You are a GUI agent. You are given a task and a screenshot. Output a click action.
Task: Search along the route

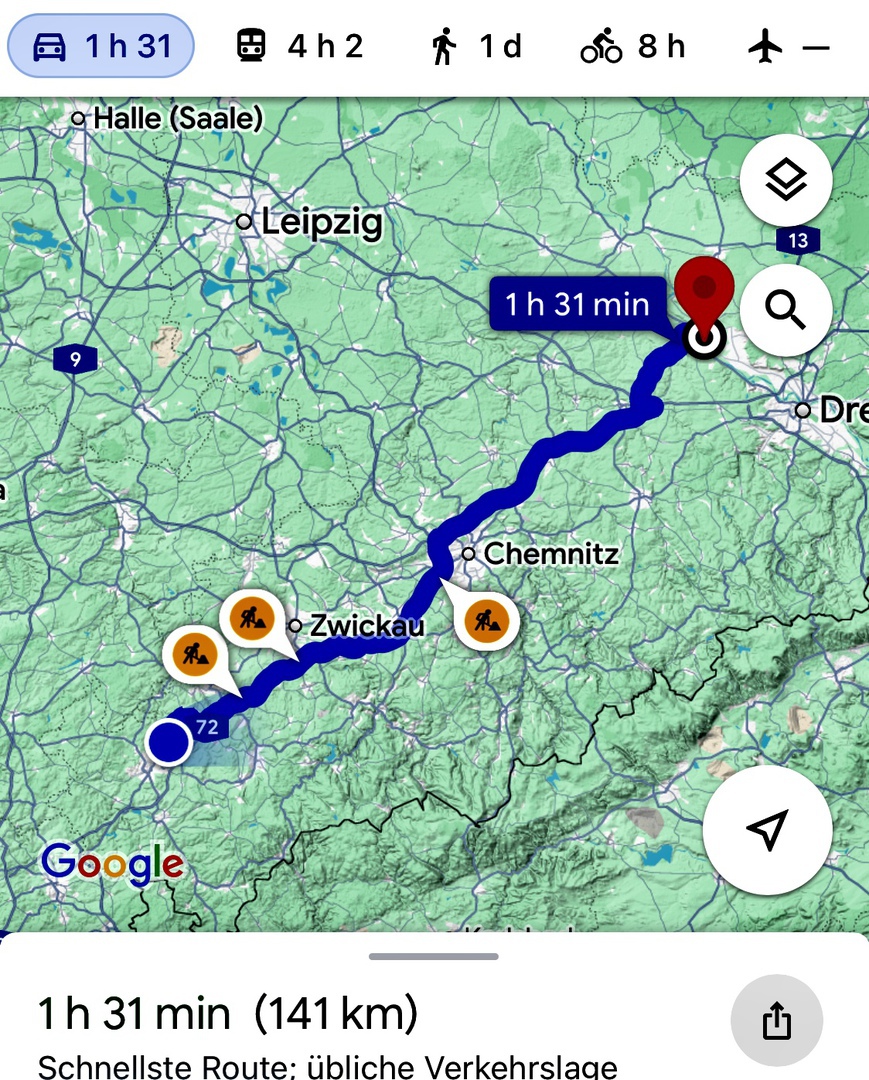click(x=786, y=311)
